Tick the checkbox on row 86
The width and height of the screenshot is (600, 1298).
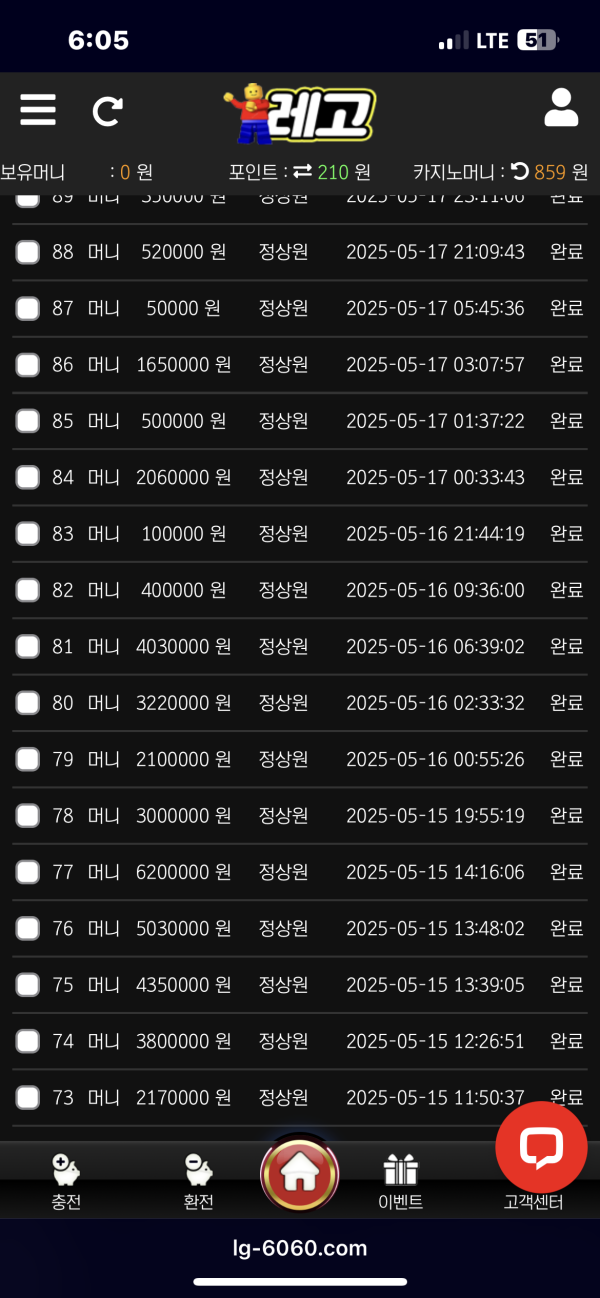point(28,365)
